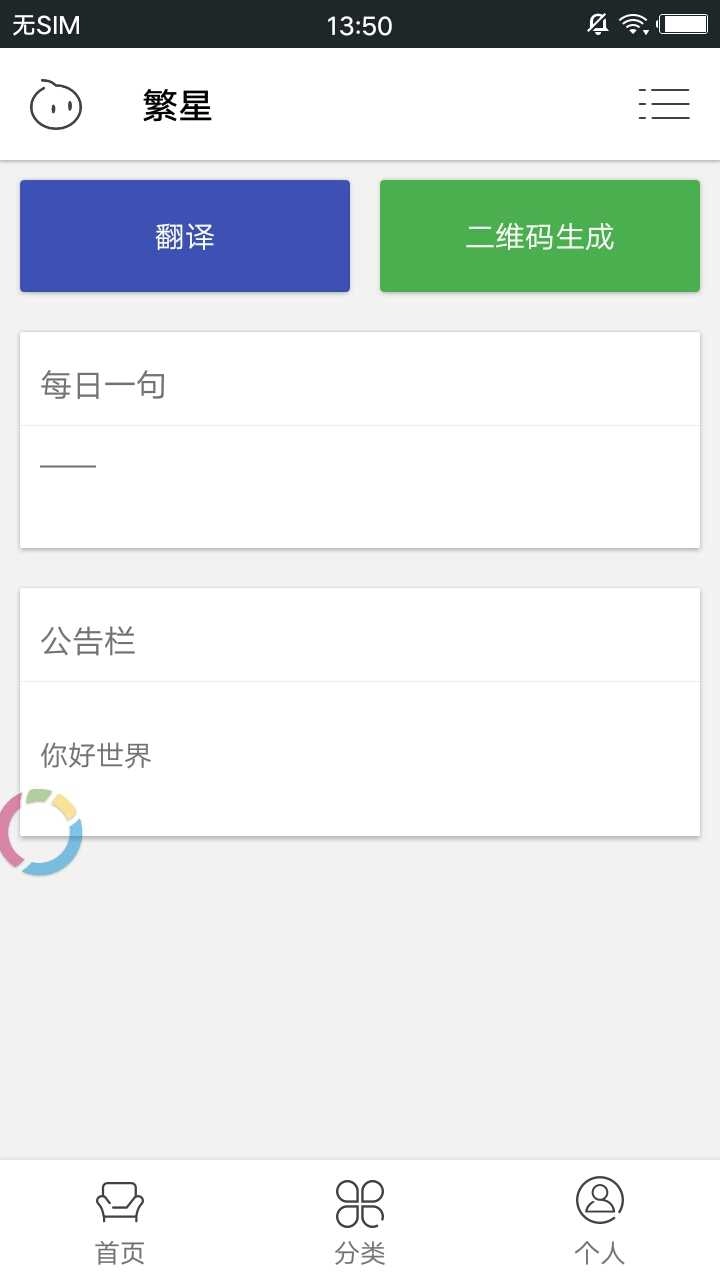Switch to the 首页 tab
The width and height of the screenshot is (720, 1280).
click(x=120, y=1220)
